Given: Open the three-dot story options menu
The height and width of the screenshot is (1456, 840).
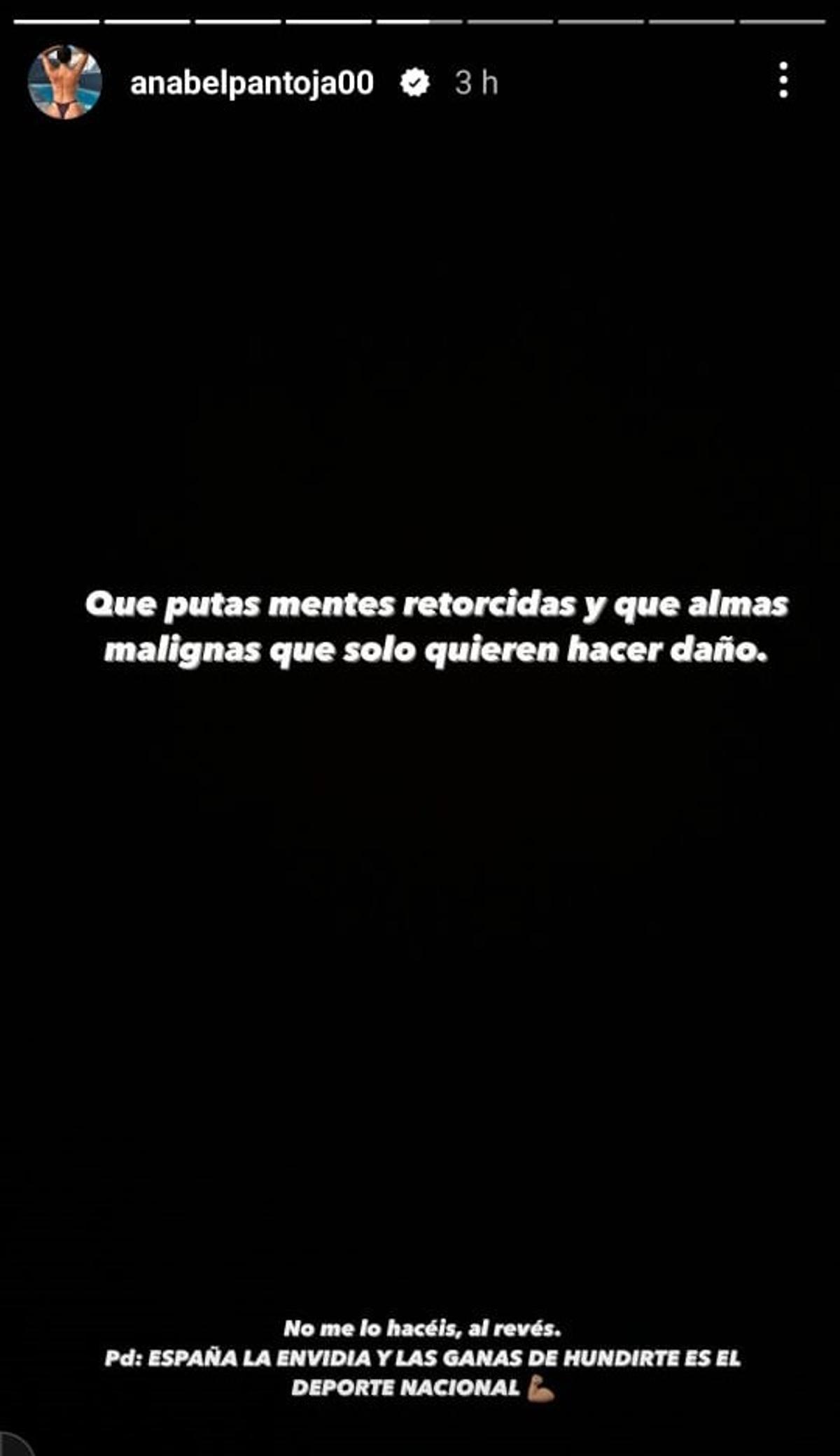Looking at the screenshot, I should 783,80.
